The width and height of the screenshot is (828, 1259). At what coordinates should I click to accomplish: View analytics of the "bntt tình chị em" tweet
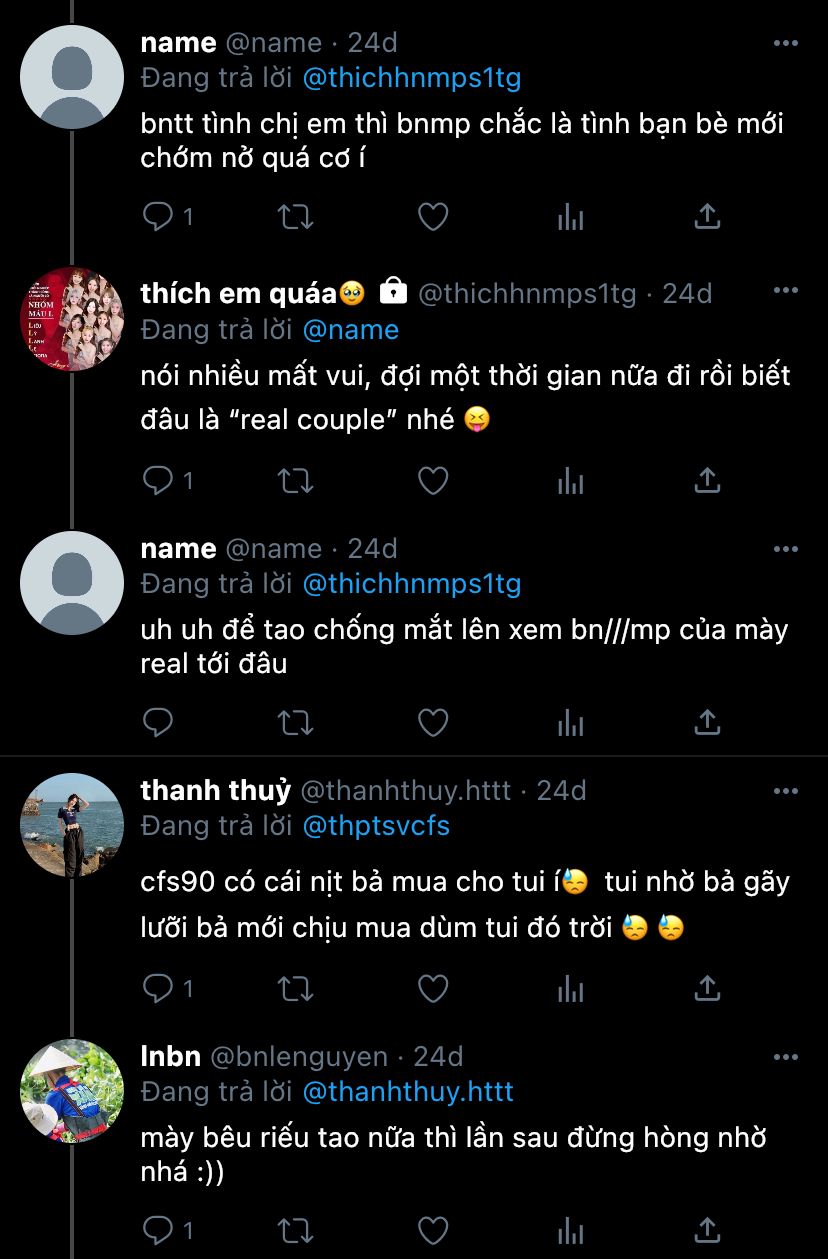tap(570, 216)
